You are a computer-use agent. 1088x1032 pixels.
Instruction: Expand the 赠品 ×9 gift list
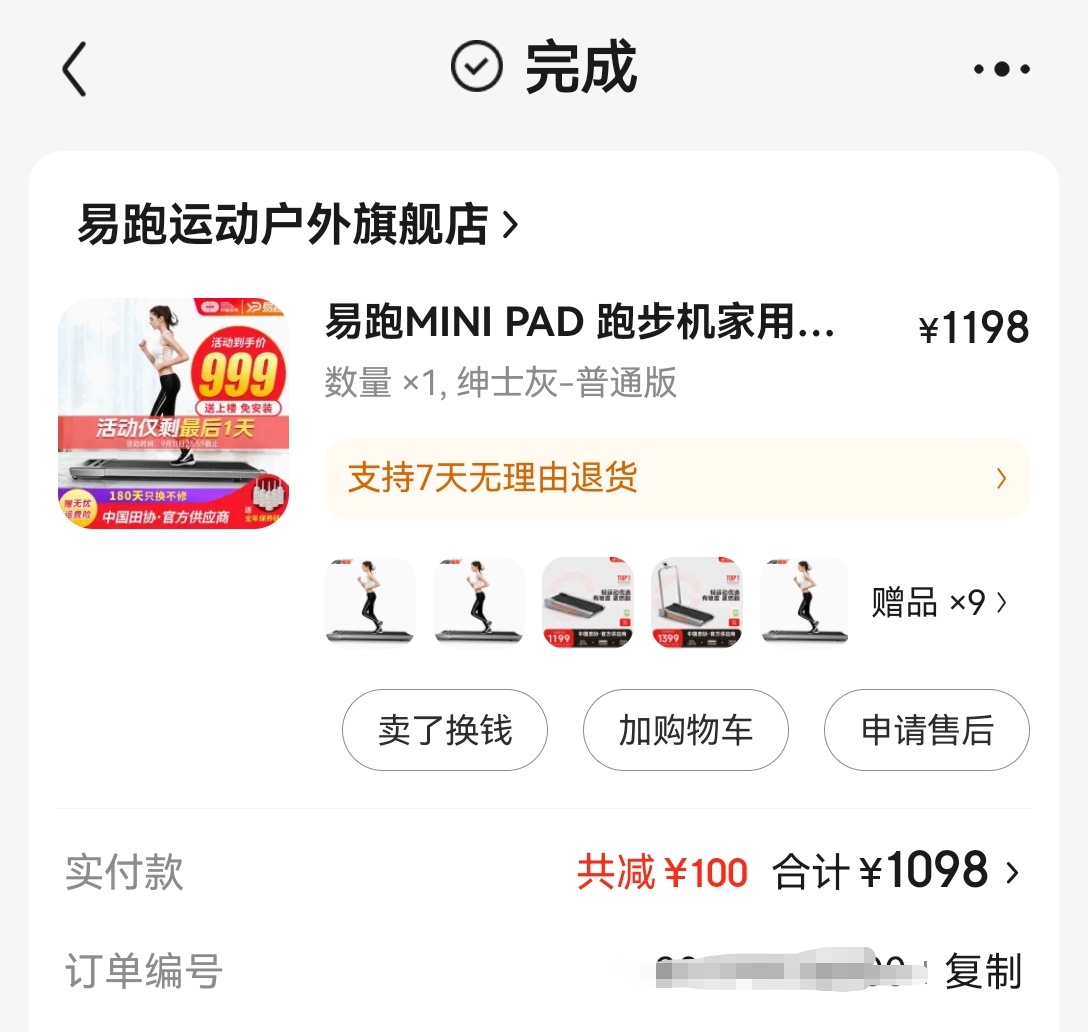coord(939,603)
